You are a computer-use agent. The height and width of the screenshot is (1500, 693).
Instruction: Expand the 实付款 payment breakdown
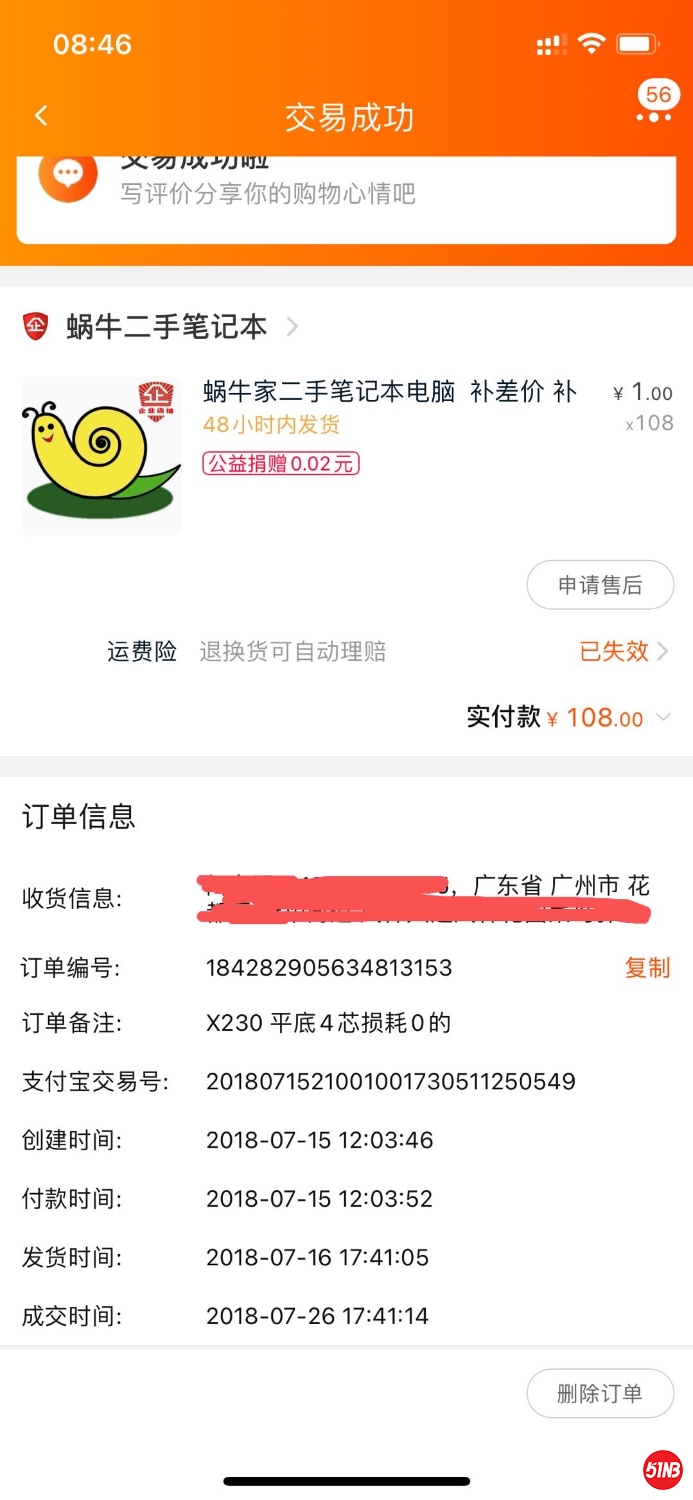(662, 718)
